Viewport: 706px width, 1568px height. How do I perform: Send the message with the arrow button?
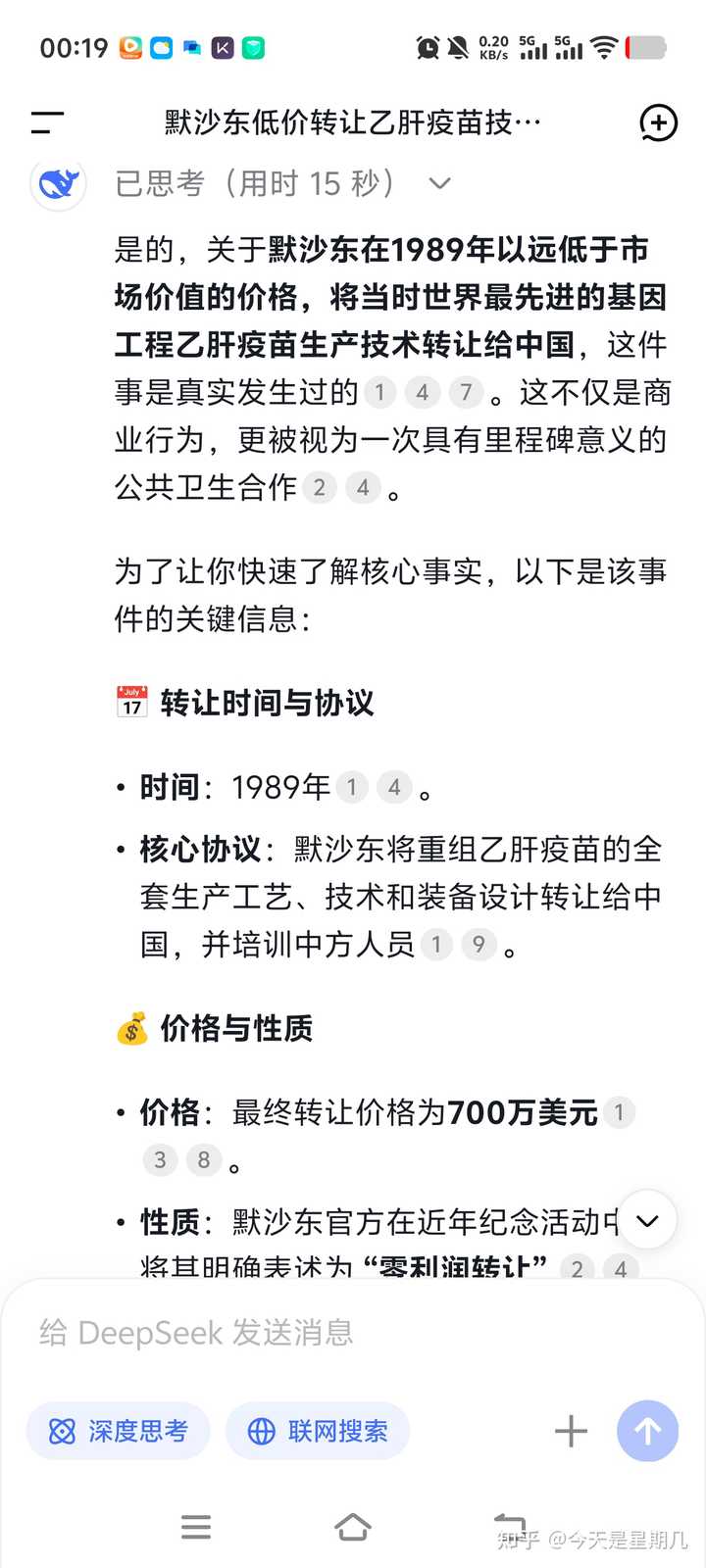point(647,1432)
